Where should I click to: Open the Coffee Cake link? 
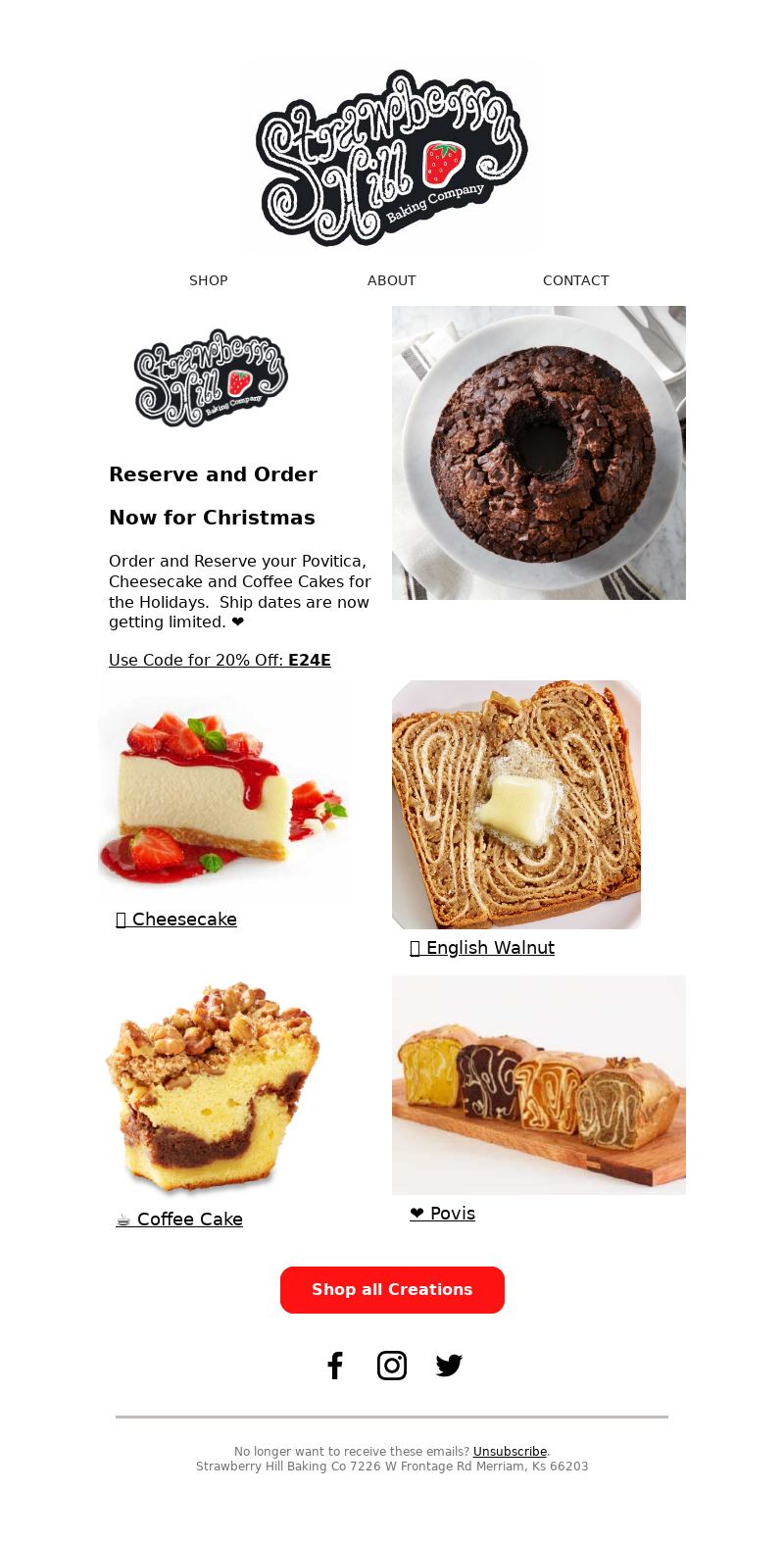click(179, 1219)
